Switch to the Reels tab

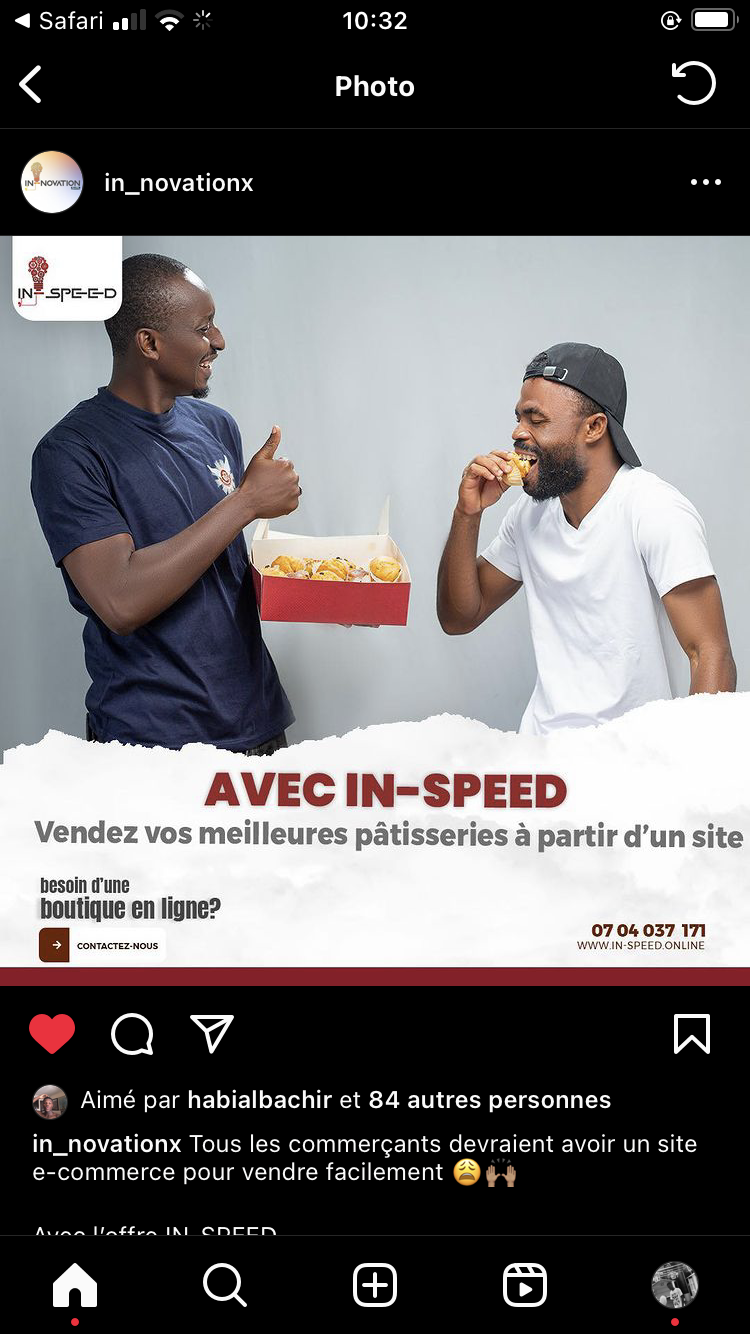(525, 1285)
